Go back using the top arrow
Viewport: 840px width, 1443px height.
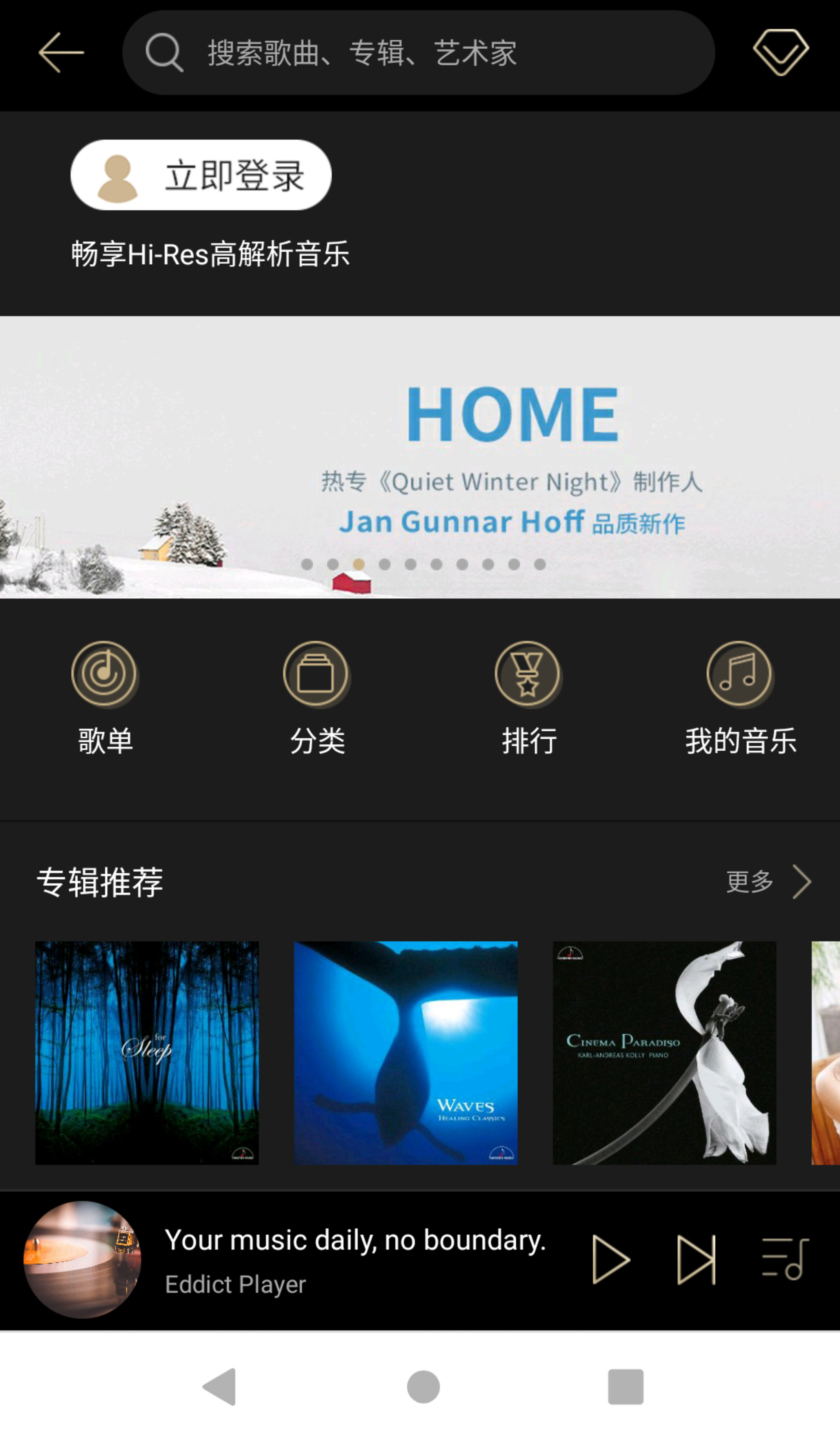tap(61, 52)
